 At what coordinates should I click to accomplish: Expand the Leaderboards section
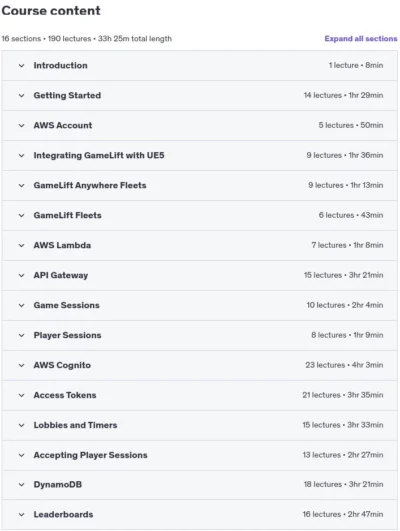[x=199, y=515]
